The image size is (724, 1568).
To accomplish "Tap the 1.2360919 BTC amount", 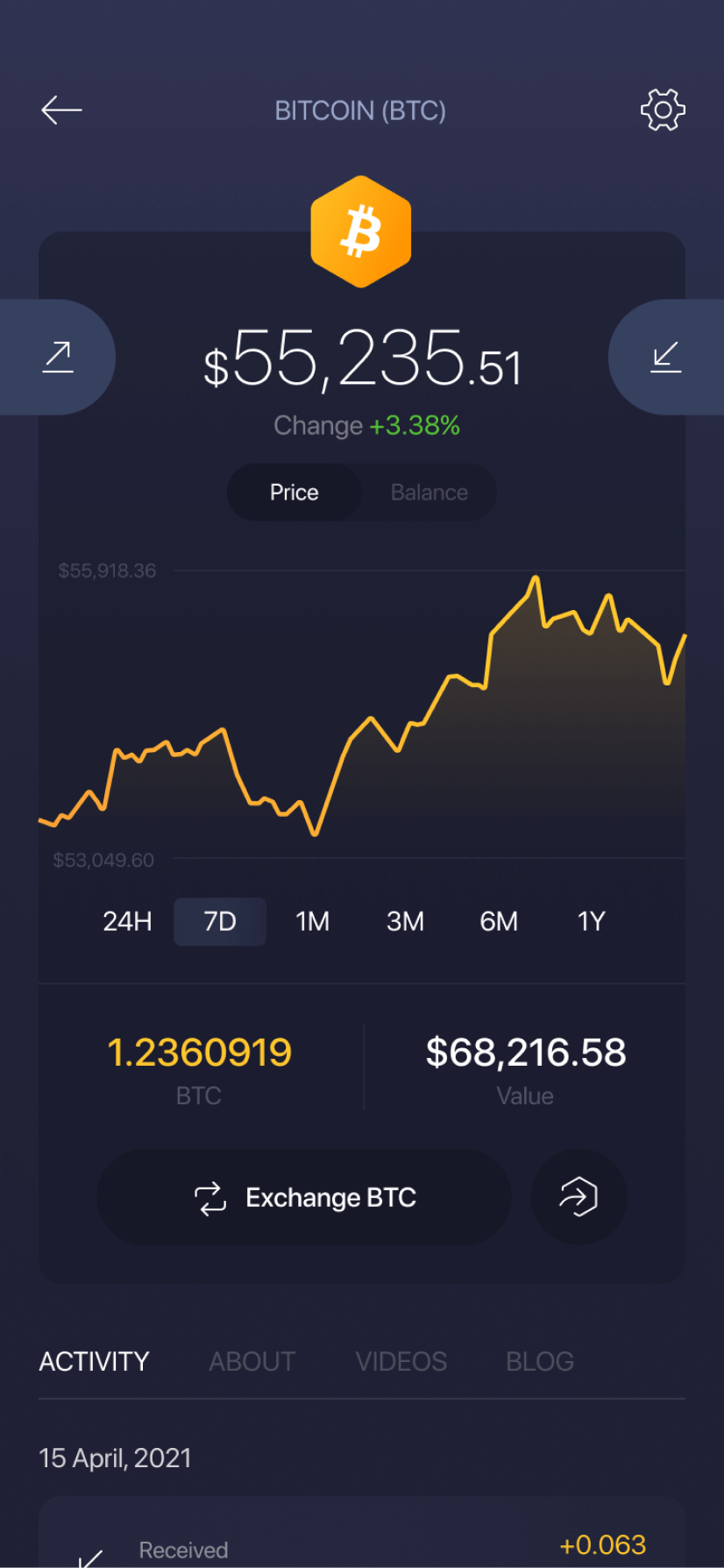I will click(199, 1052).
